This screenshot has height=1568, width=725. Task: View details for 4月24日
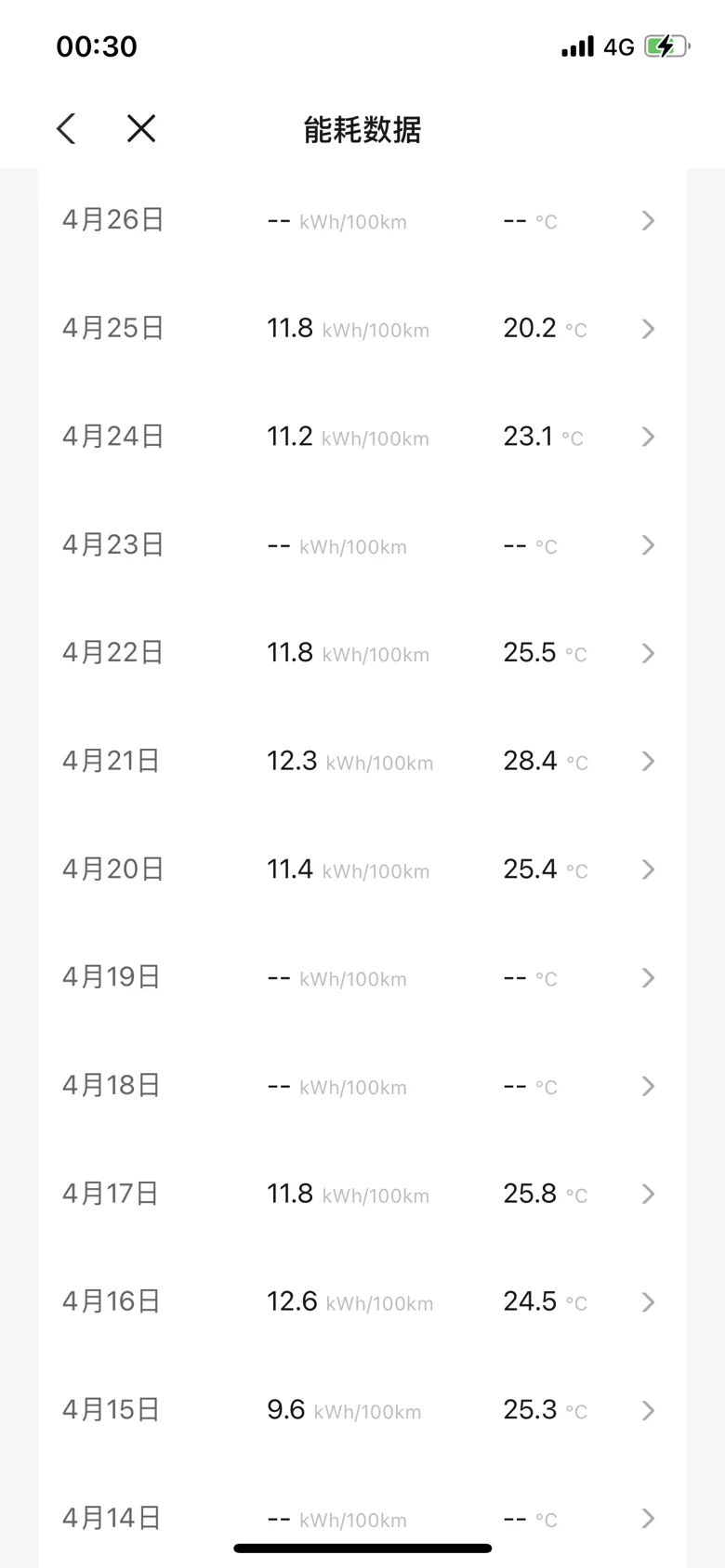pos(362,437)
